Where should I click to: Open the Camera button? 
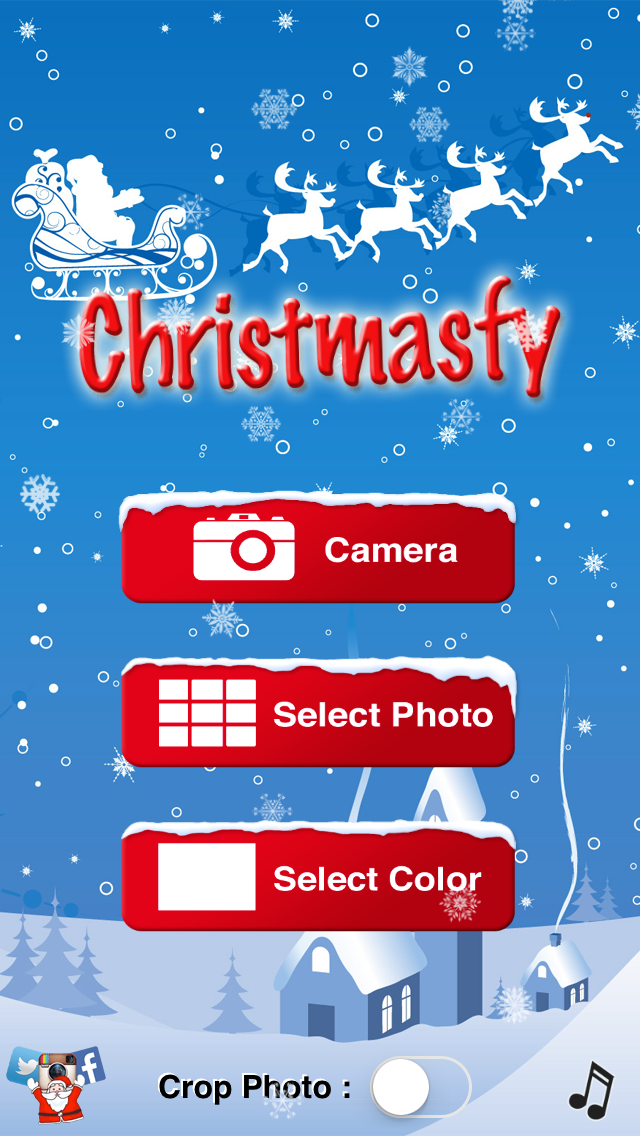coord(318,548)
